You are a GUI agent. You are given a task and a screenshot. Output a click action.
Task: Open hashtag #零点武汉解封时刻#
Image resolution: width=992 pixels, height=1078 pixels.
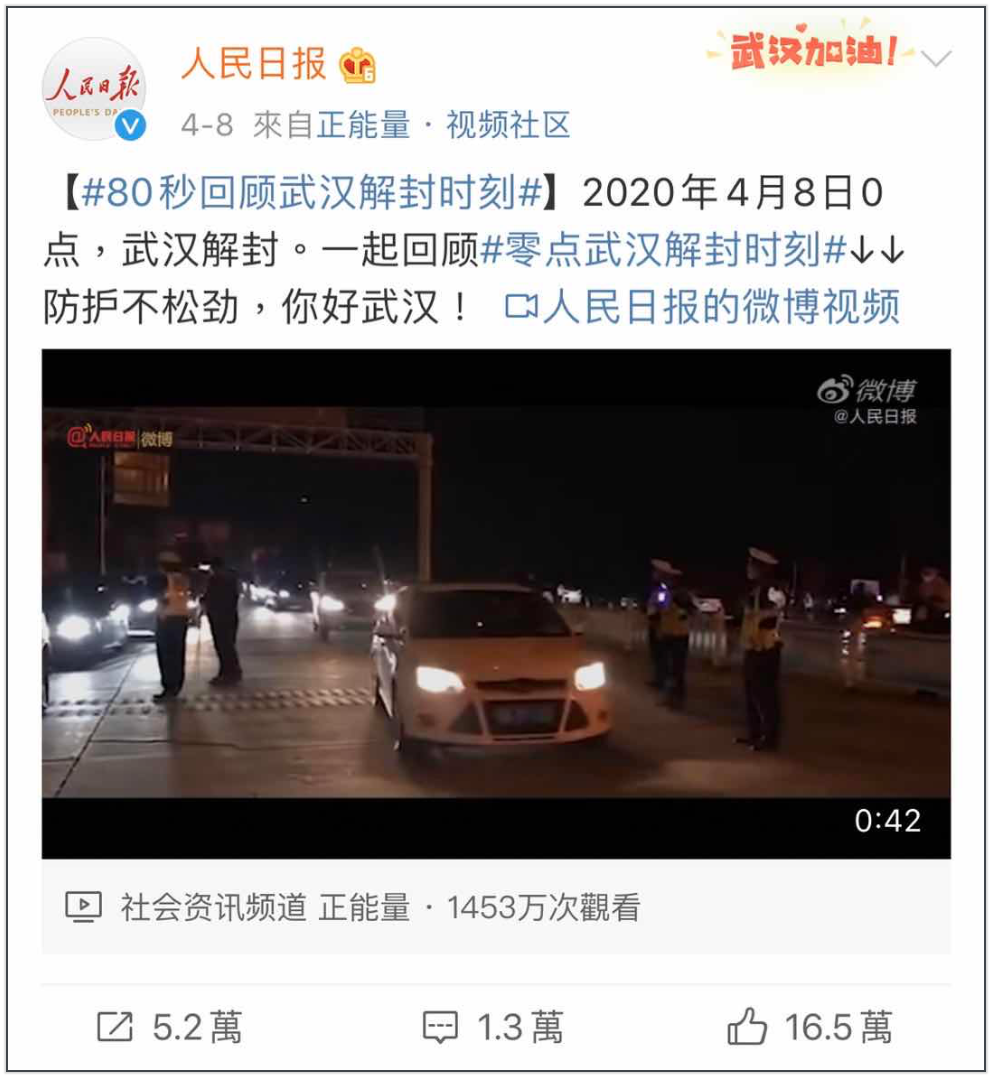click(664, 250)
